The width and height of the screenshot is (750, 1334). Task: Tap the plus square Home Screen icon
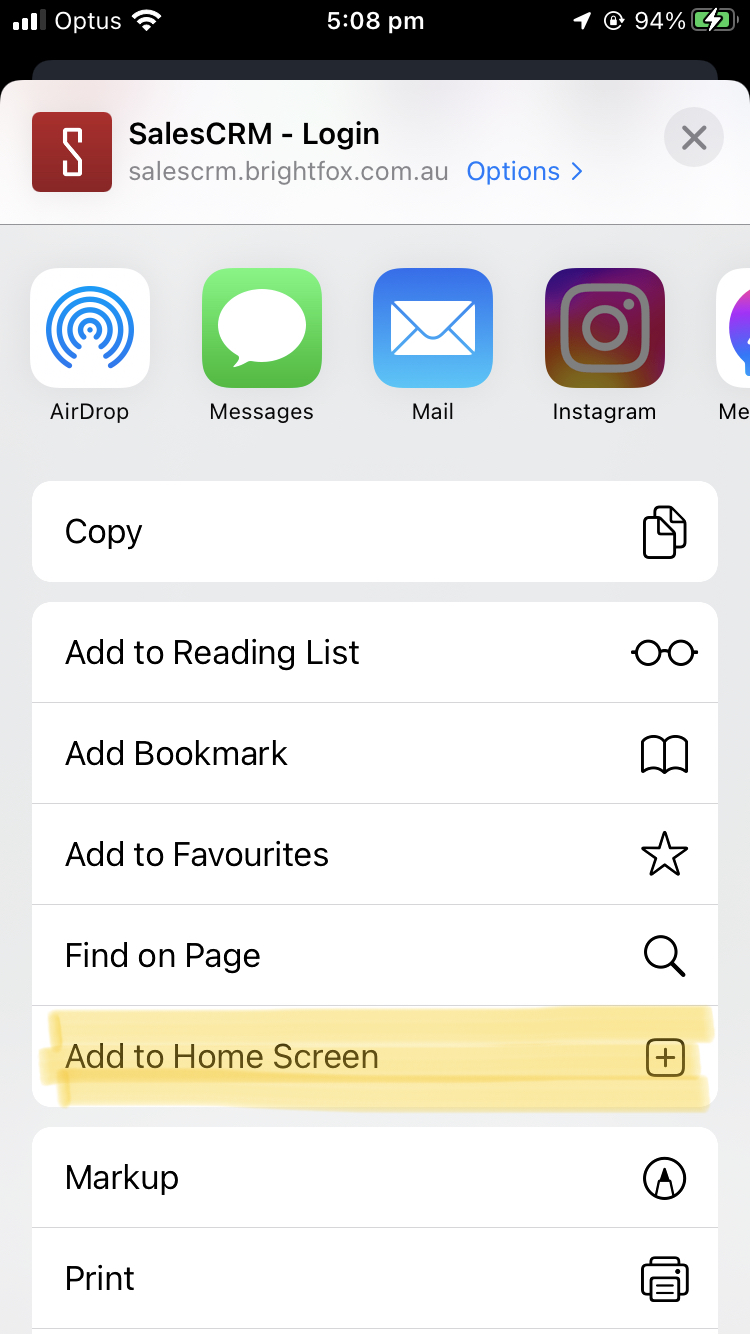664,1056
